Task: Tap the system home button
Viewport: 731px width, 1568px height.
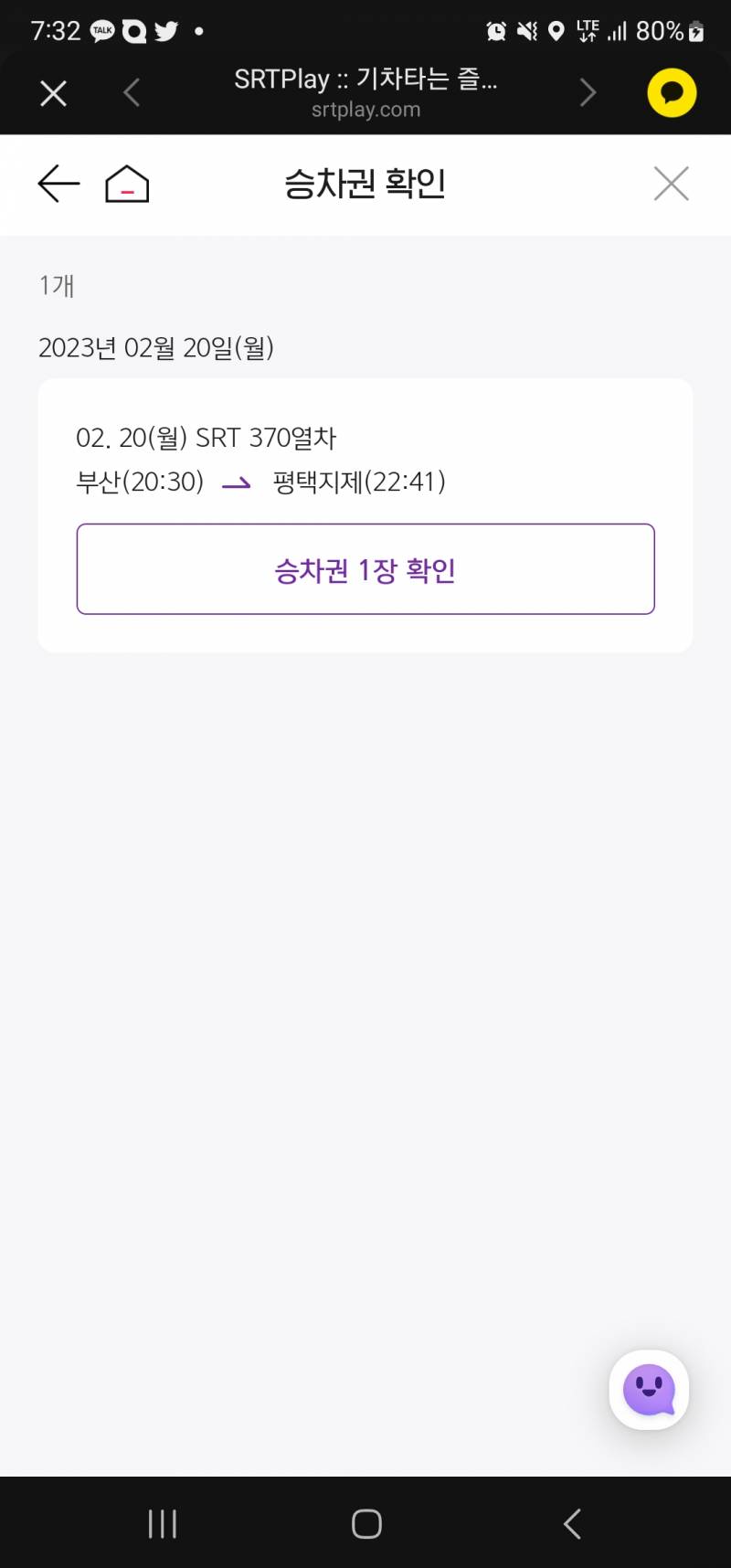Action: pyautogui.click(x=366, y=1523)
